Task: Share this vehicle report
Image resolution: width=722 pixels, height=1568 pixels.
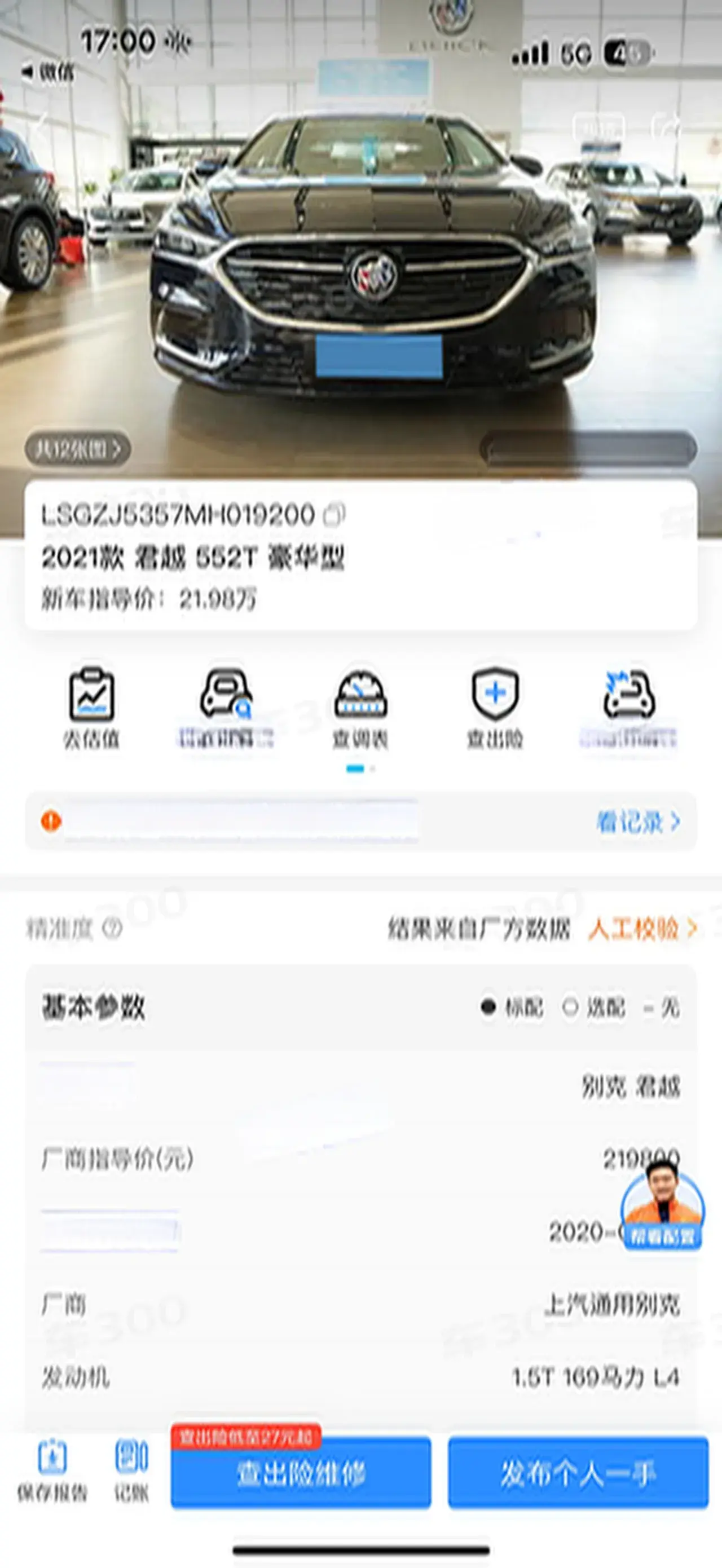Action: point(666,127)
